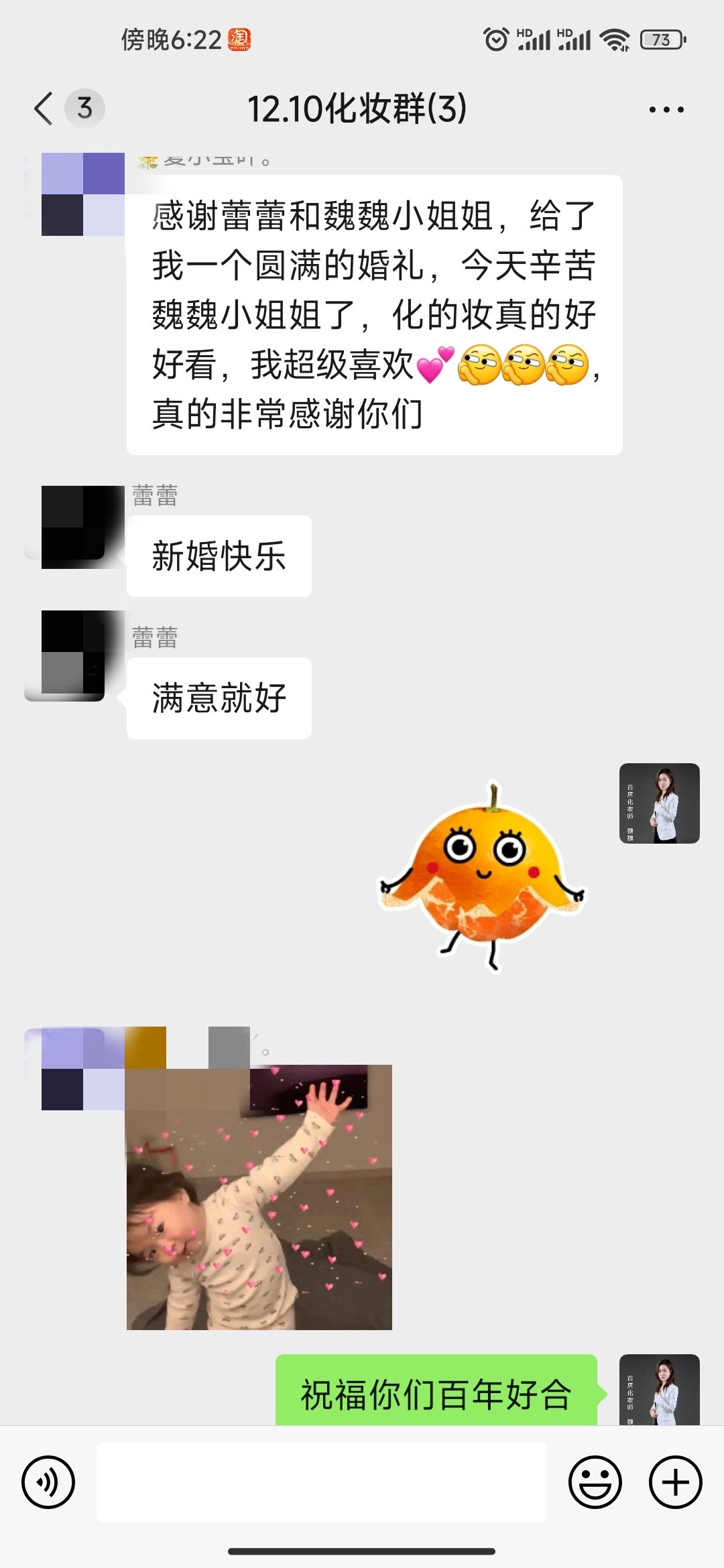The width and height of the screenshot is (724, 1568).
Task: Open the plus attachments menu
Action: [675, 1482]
